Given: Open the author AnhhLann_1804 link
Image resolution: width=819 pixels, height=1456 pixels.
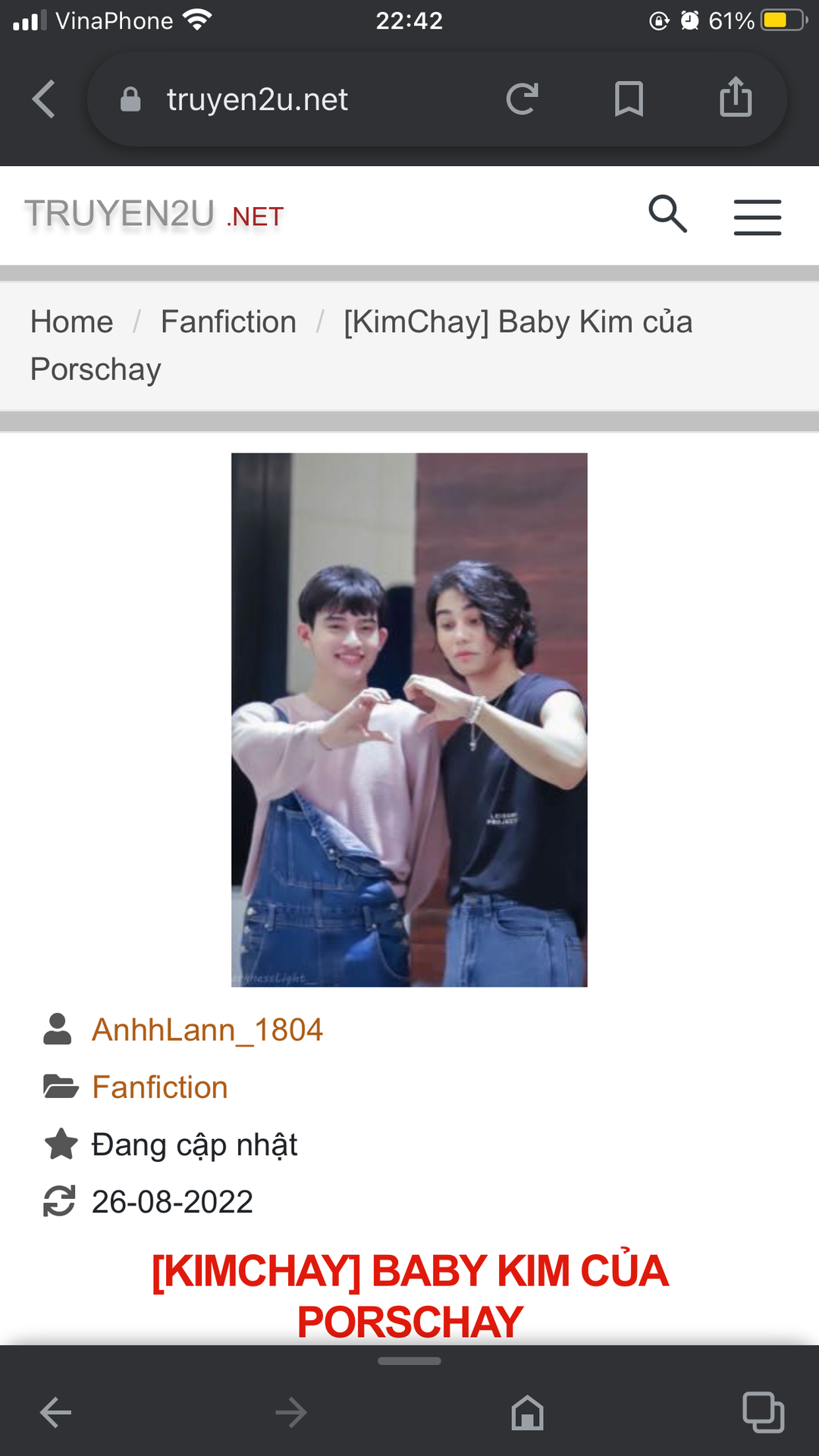Looking at the screenshot, I should [207, 1031].
